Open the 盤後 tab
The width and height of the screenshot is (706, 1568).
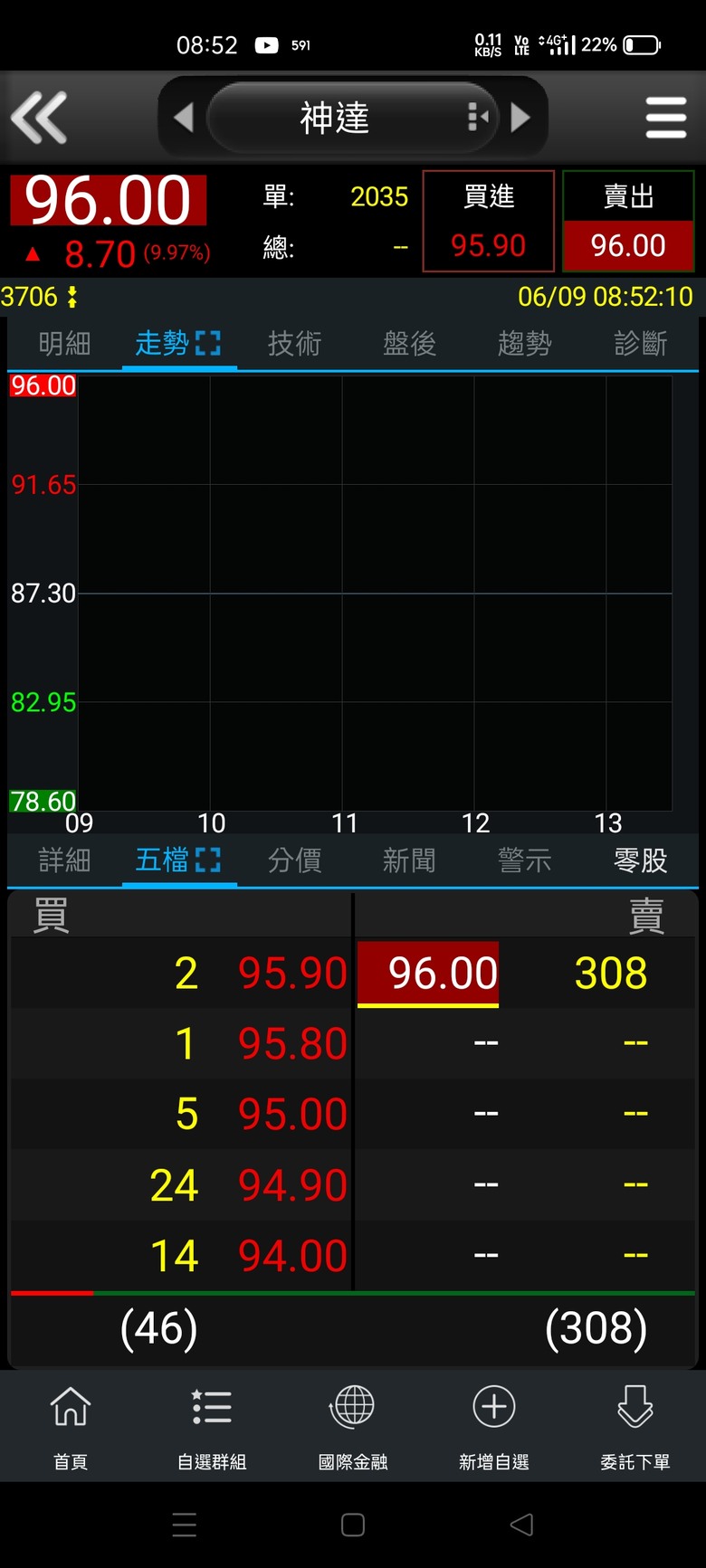click(409, 344)
